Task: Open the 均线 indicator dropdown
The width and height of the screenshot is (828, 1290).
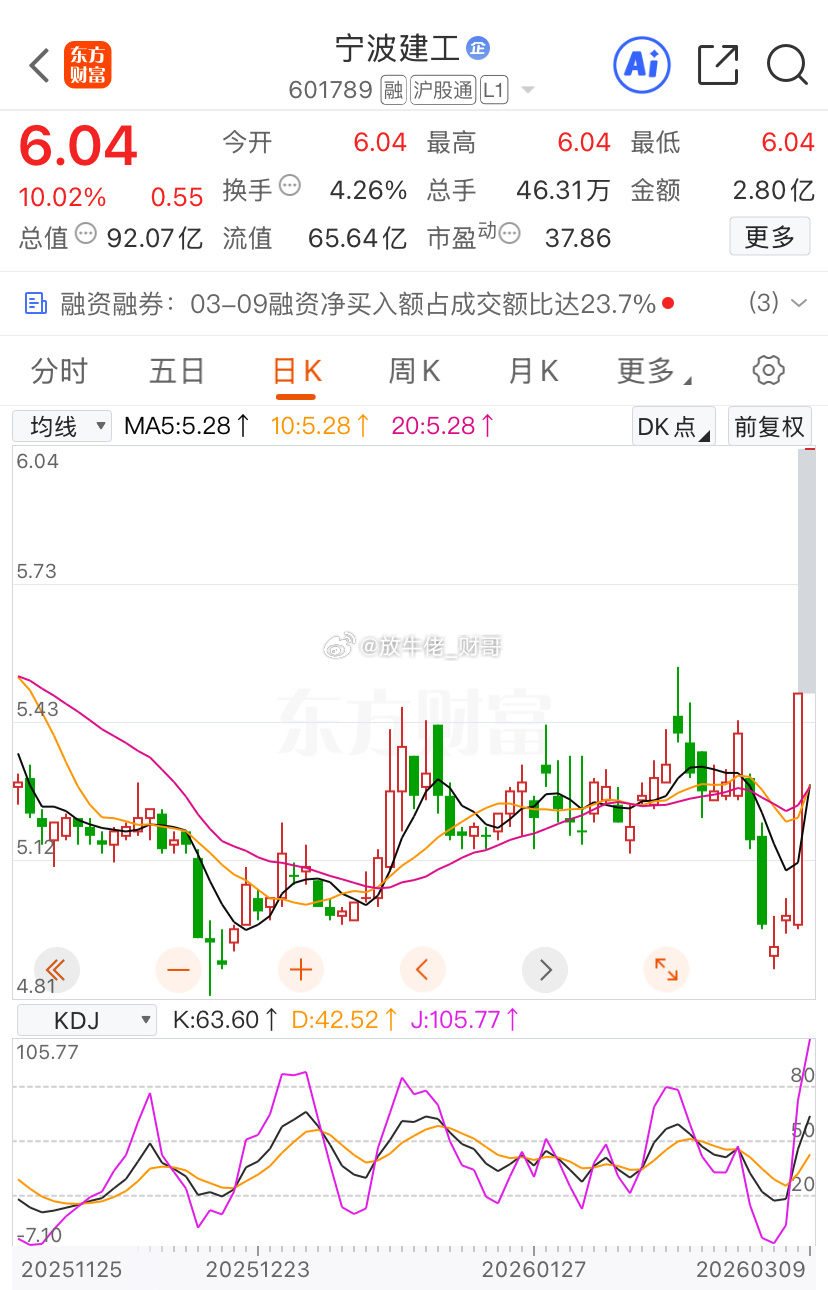Action: point(61,426)
